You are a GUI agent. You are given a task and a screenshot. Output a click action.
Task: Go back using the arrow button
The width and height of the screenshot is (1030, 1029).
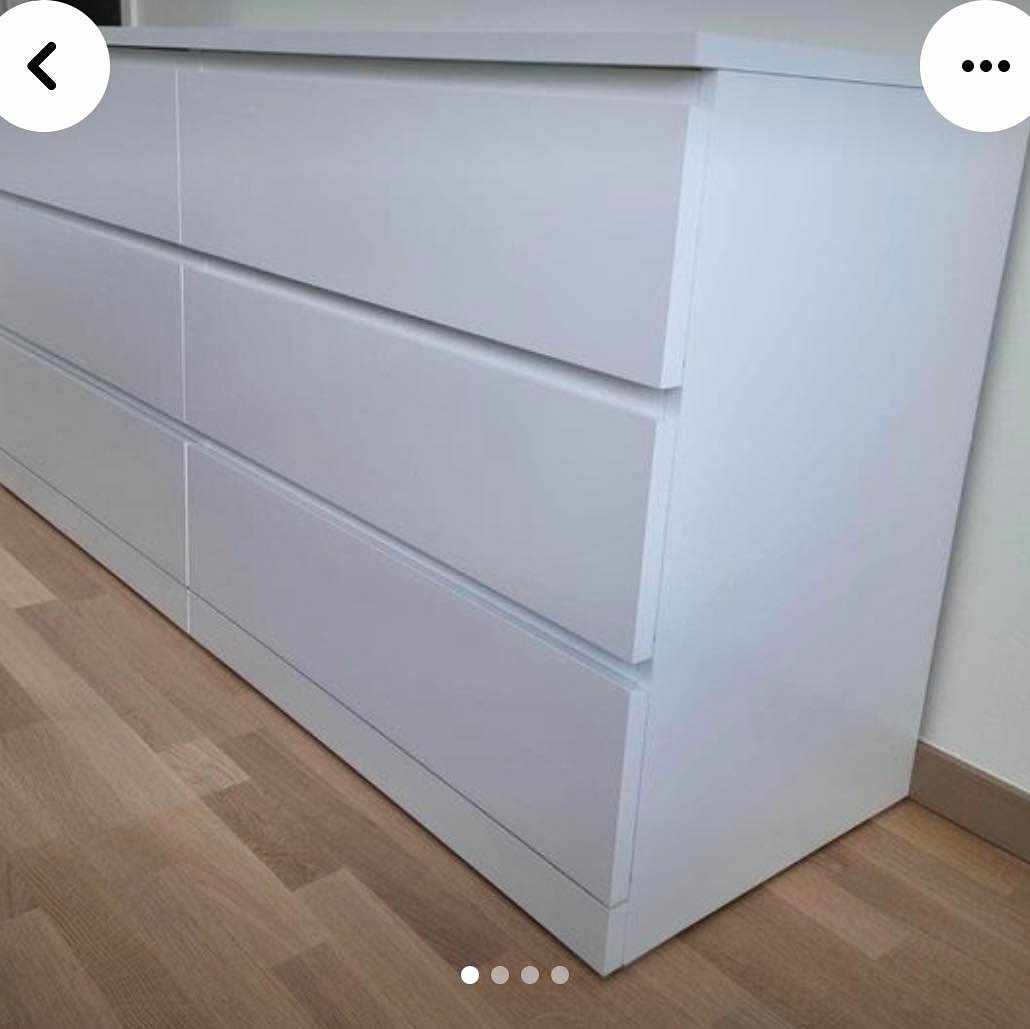42,67
